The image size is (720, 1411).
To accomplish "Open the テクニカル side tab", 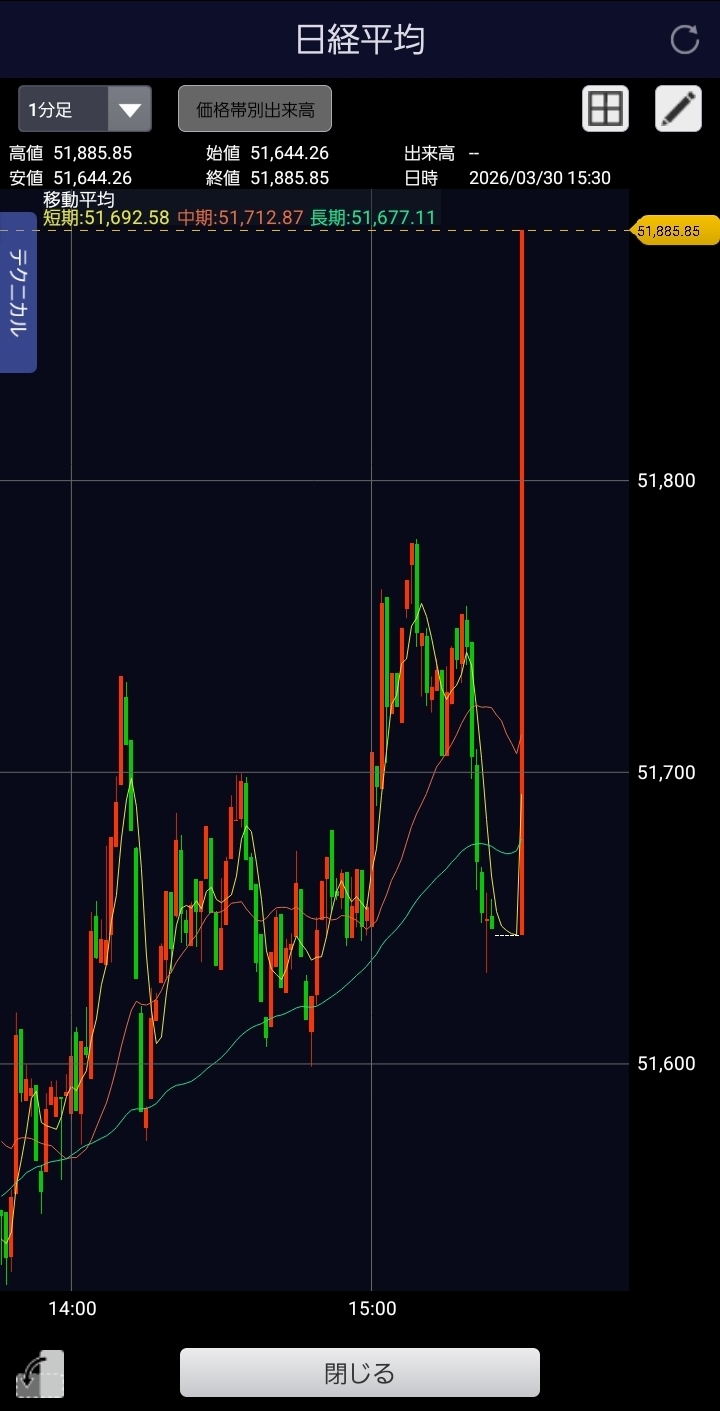I will [x=18, y=293].
